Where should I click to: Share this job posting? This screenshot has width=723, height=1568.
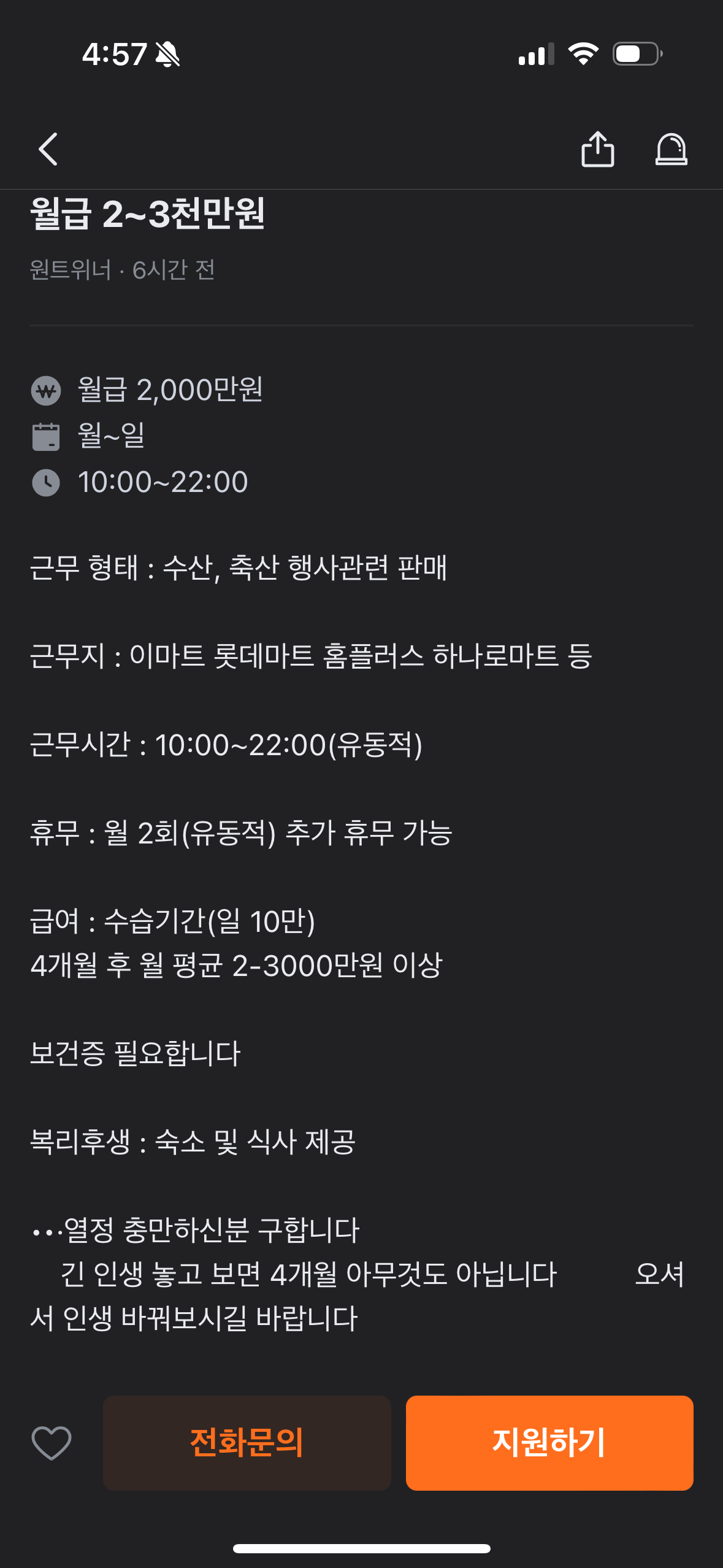(x=597, y=149)
